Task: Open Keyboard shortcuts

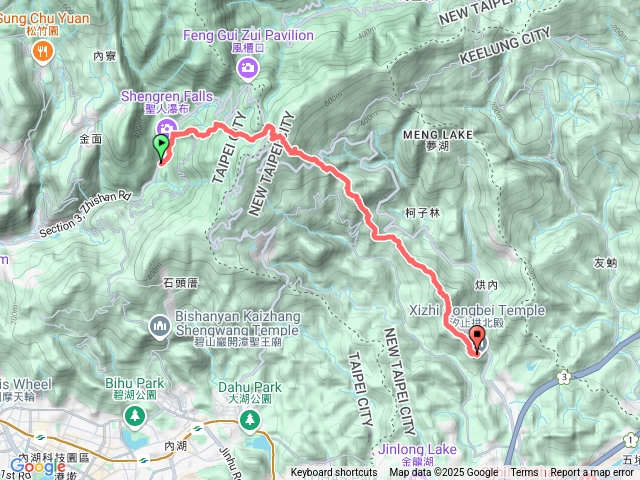Action: [334, 473]
